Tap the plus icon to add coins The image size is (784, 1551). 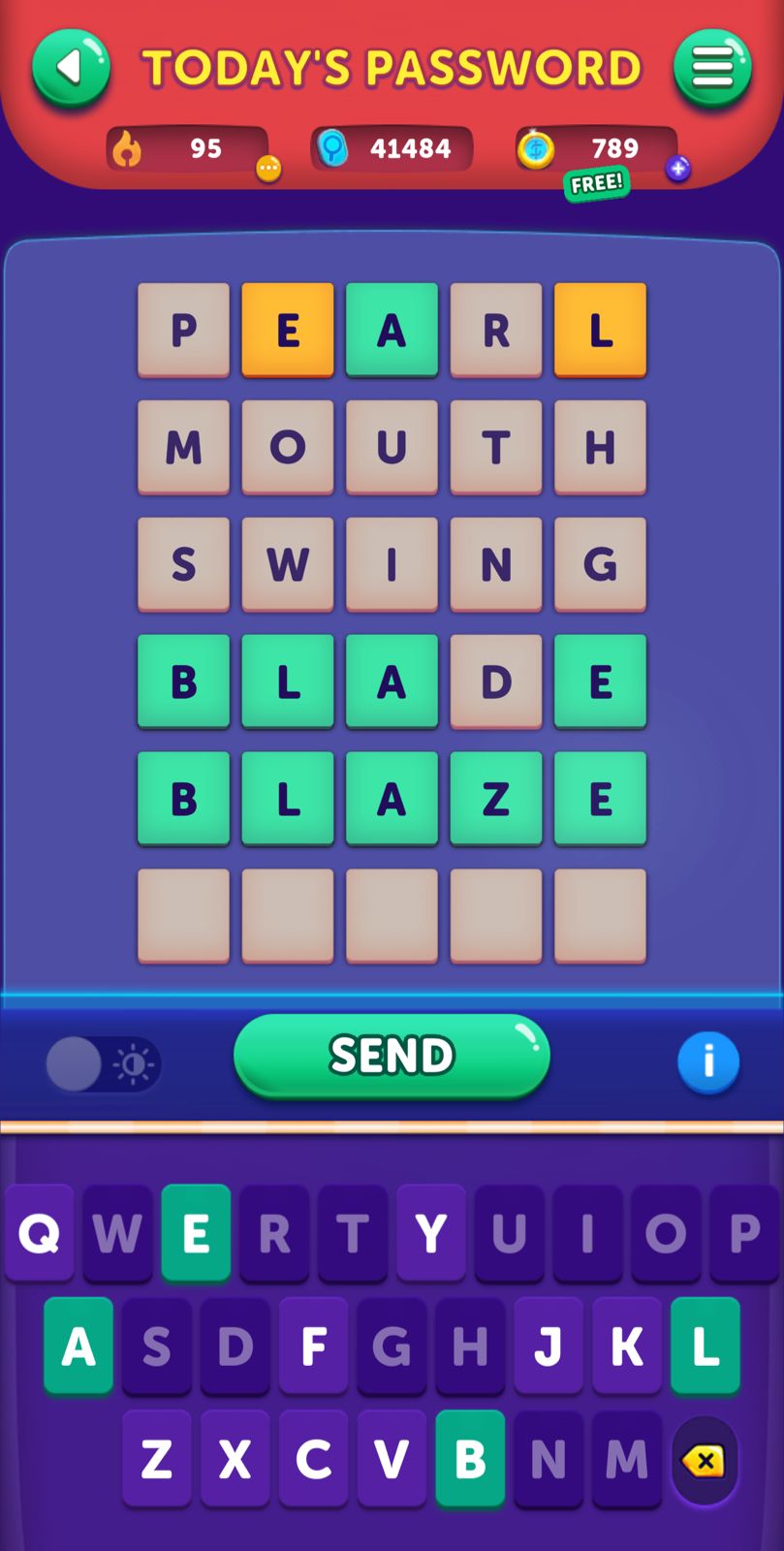(678, 170)
